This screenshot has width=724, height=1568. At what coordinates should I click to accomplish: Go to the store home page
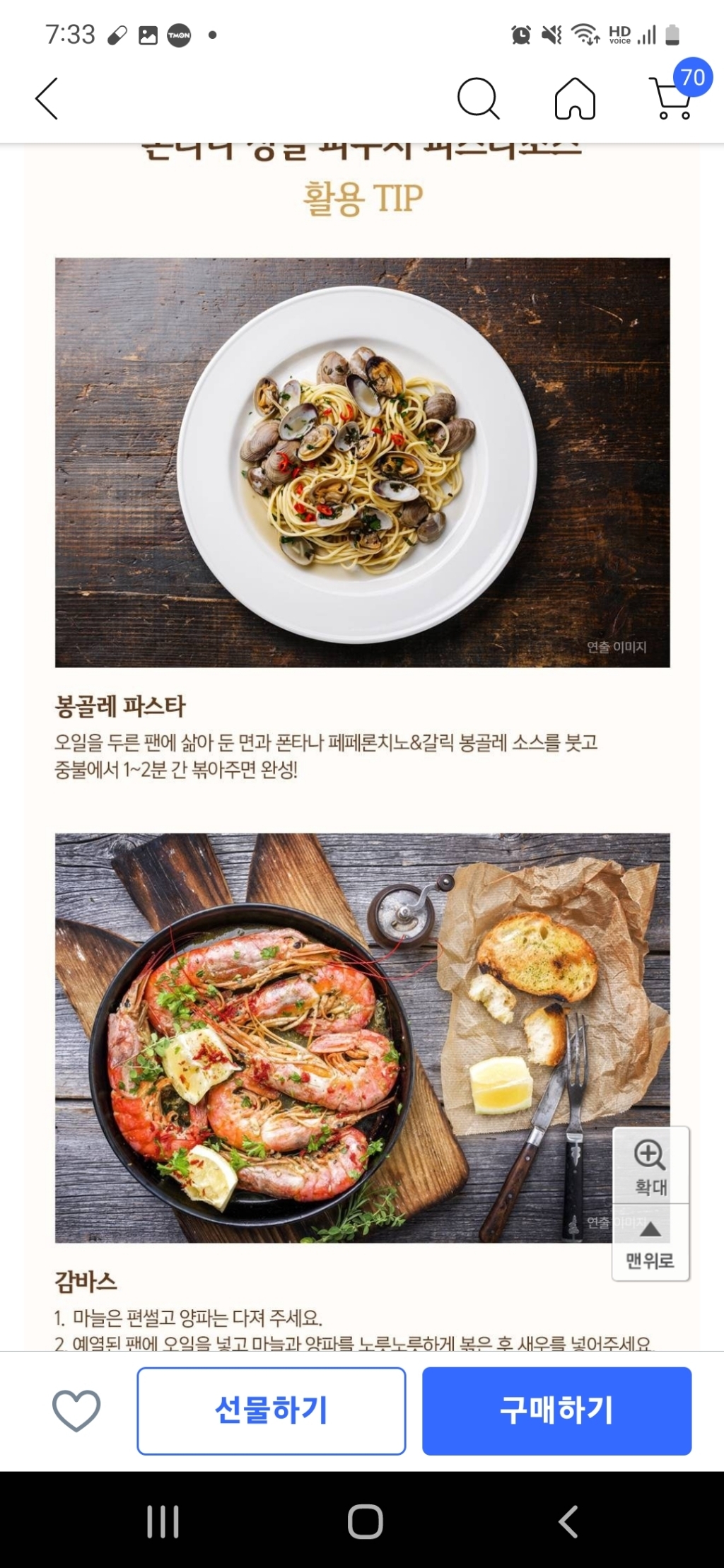coord(575,98)
